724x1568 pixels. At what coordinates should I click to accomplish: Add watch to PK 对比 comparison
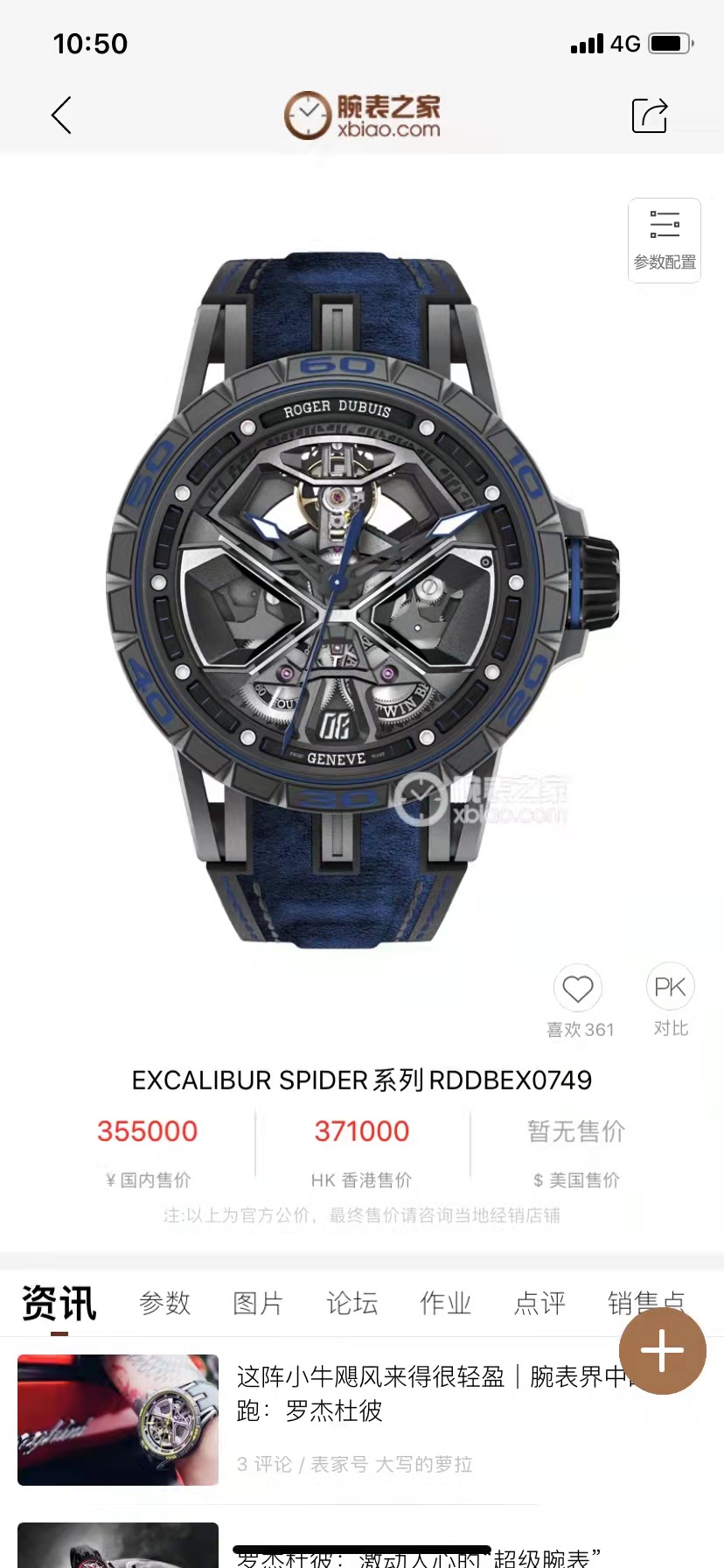670,988
